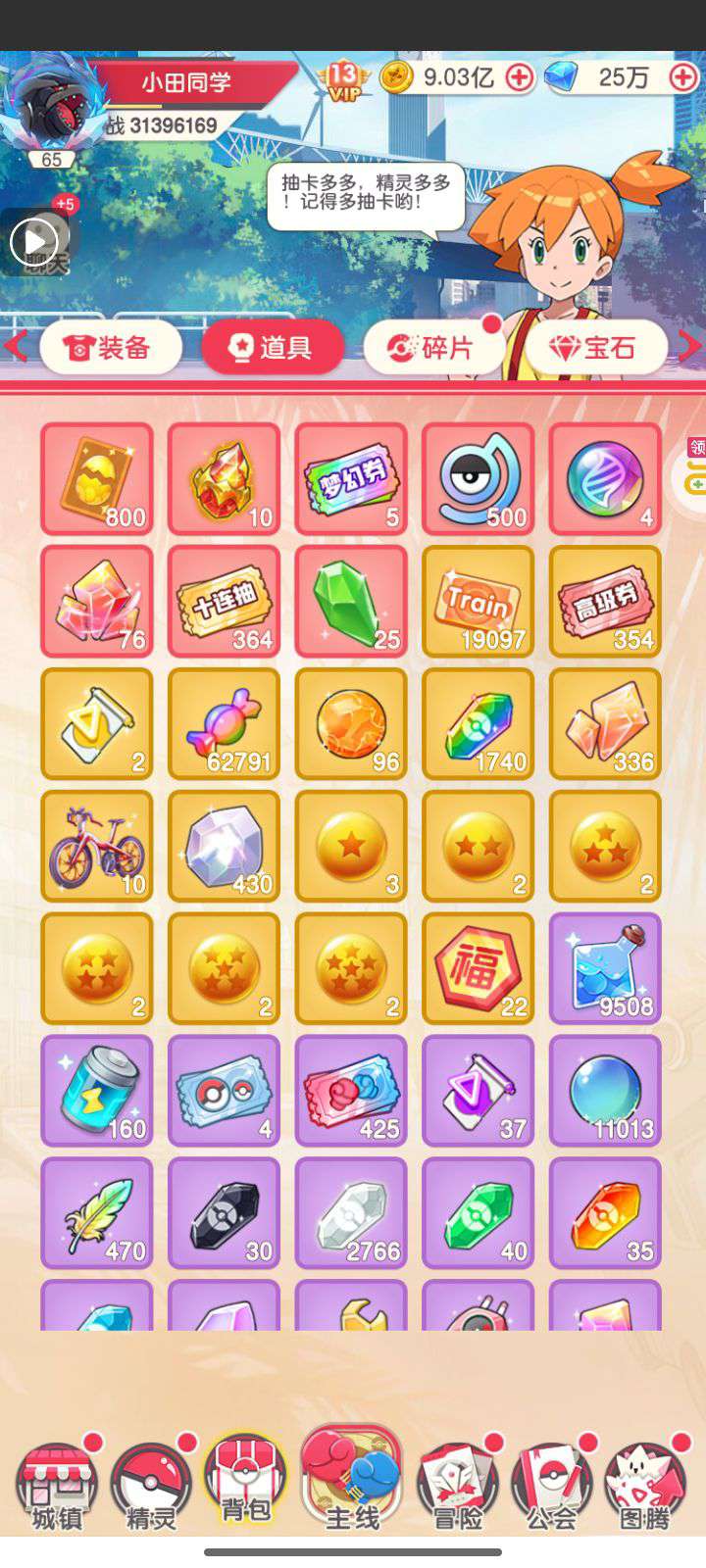Switch to the 宝石 tab
The width and height of the screenshot is (706, 1568).
click(x=595, y=348)
